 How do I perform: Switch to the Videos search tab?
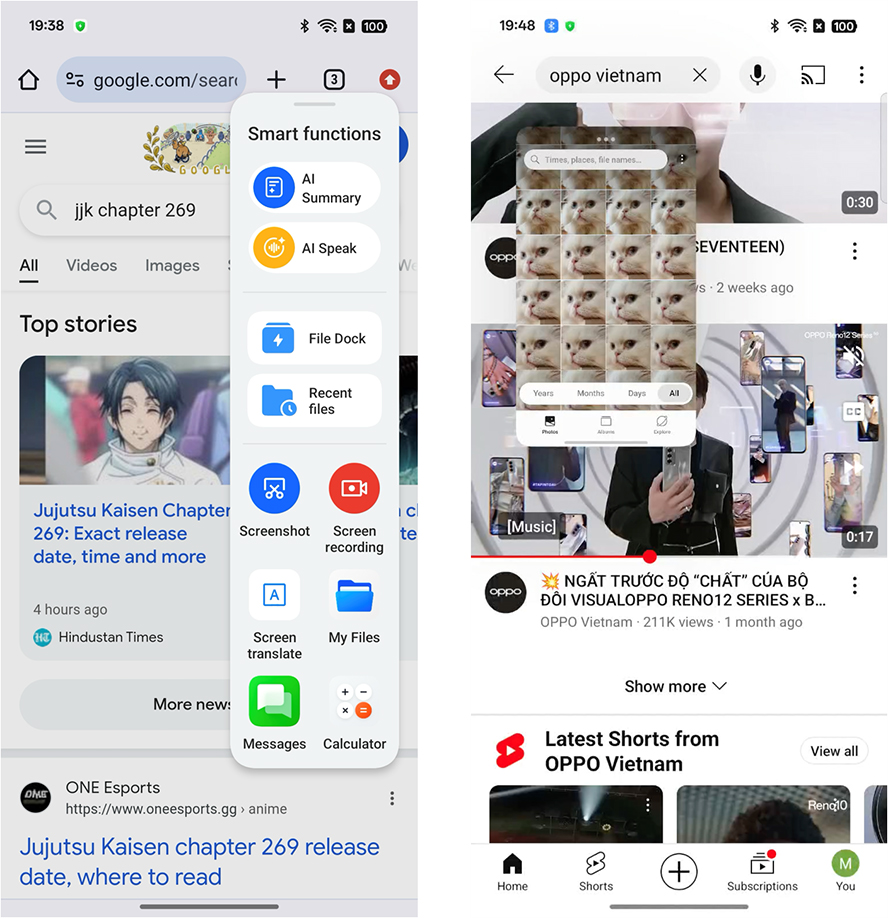coord(91,265)
